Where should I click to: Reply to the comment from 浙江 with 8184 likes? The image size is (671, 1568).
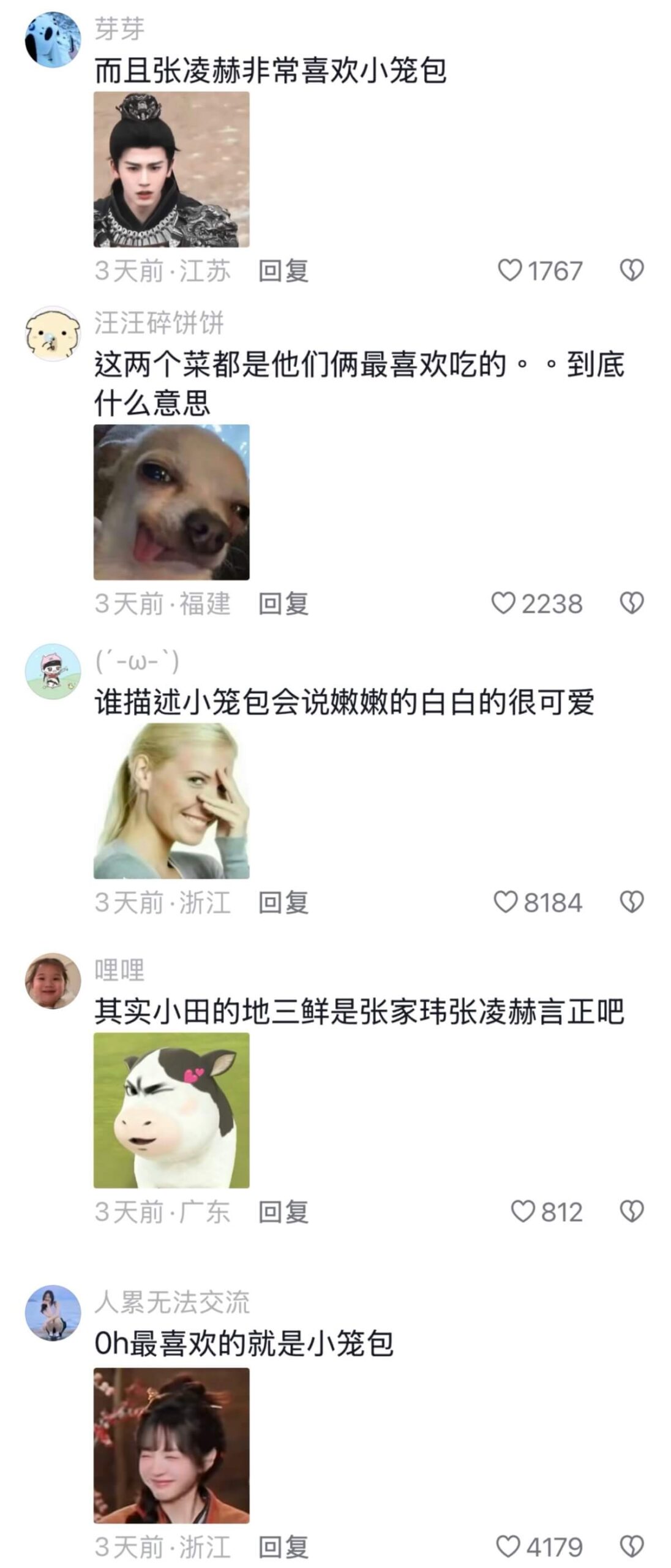point(283,903)
